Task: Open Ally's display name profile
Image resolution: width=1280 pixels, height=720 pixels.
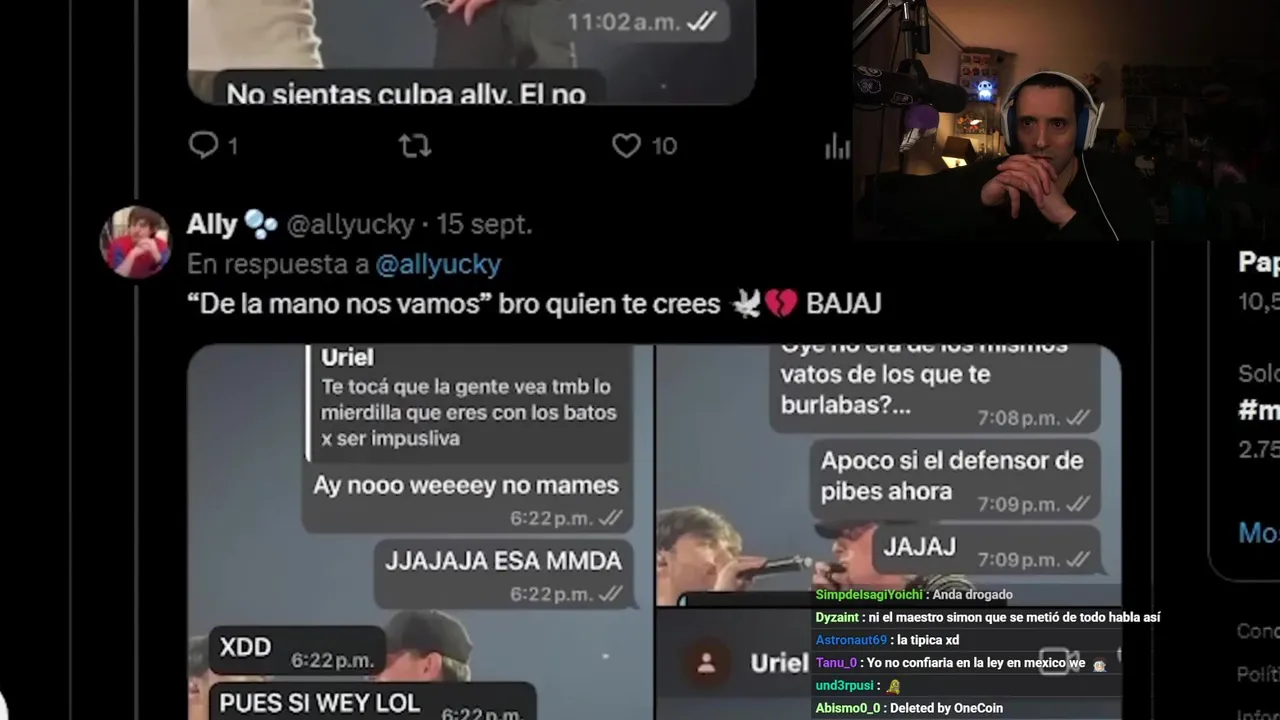Action: (212, 225)
